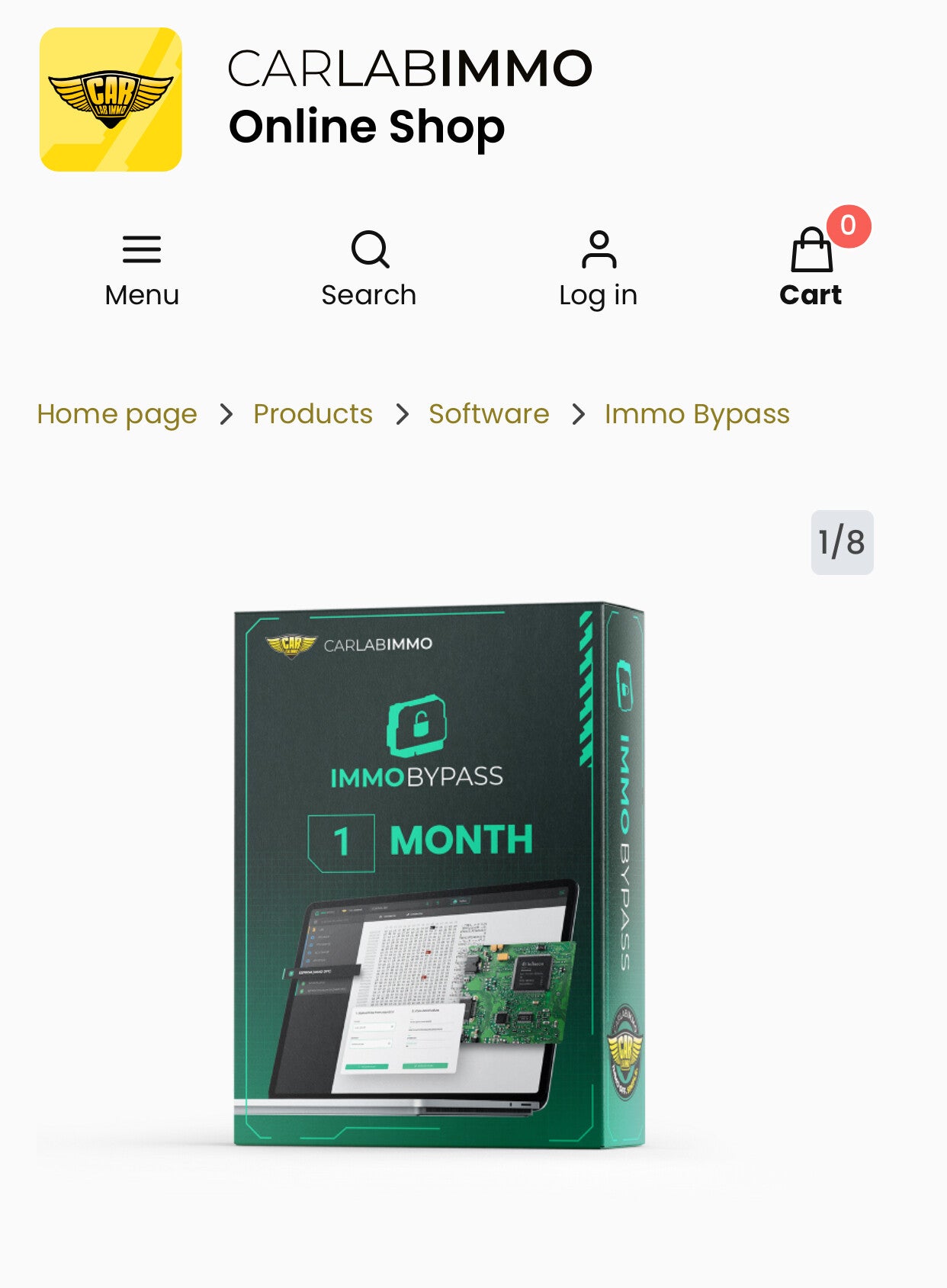Open the Products breadcrumb link
This screenshot has height=1288, width=947.
(313, 414)
